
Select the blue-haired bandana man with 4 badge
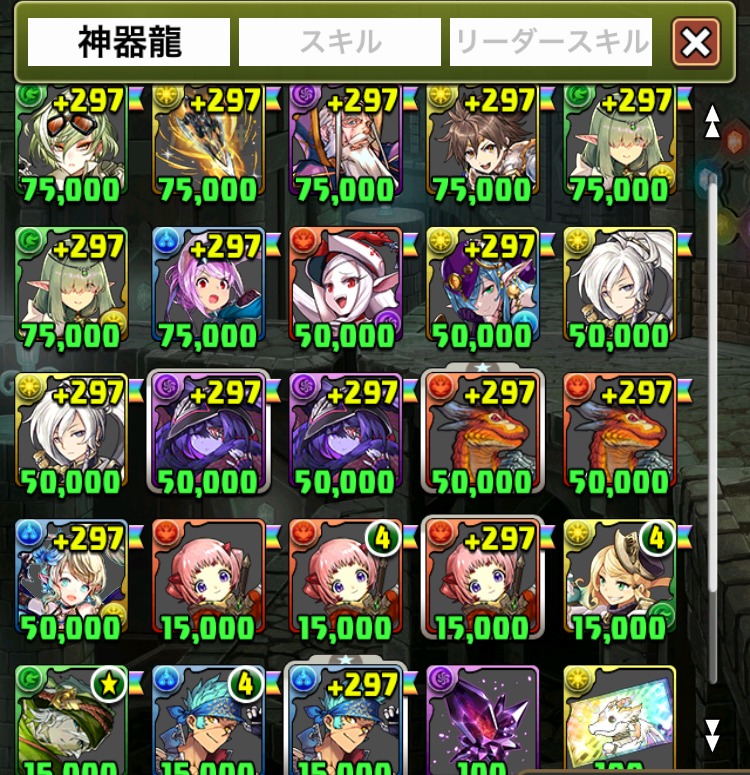208,720
